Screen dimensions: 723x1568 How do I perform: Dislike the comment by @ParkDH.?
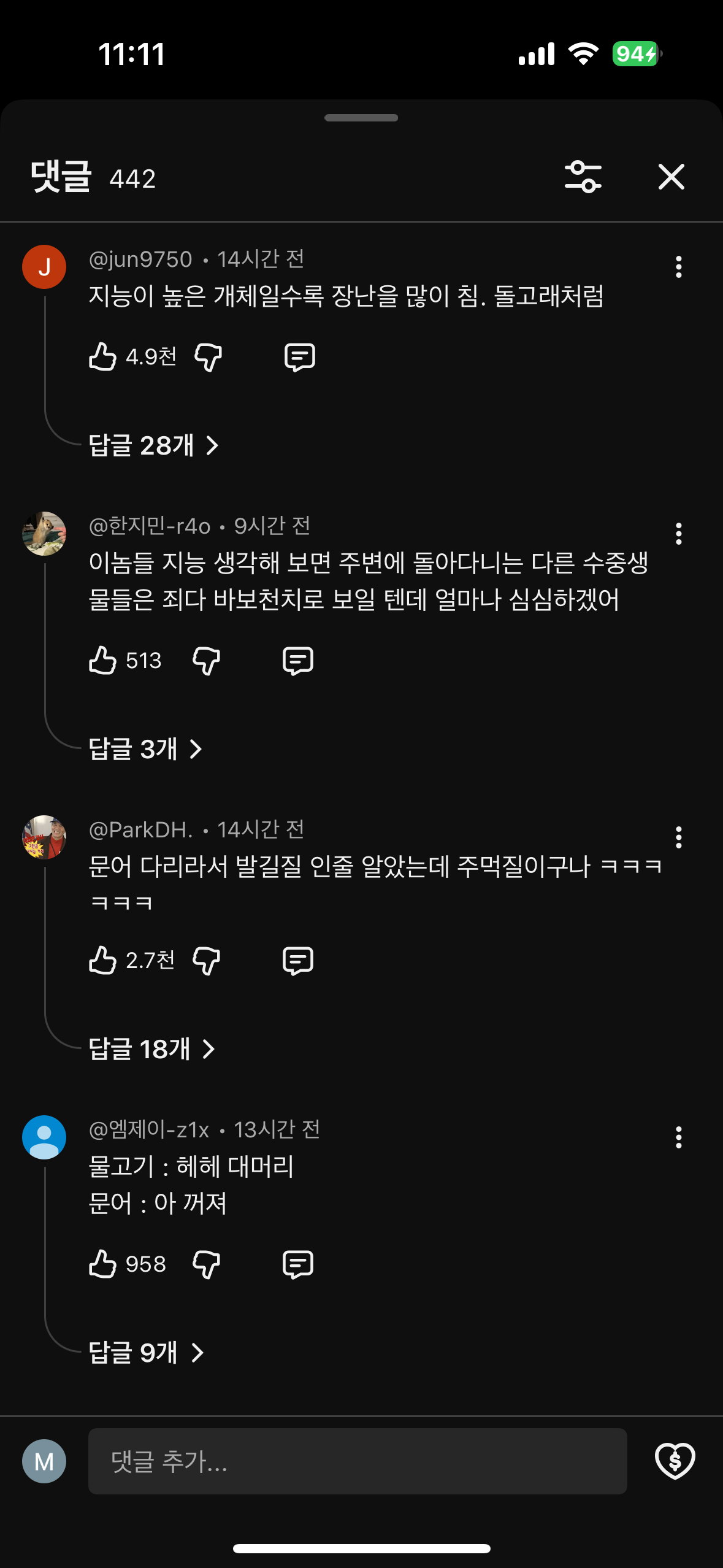tap(206, 961)
